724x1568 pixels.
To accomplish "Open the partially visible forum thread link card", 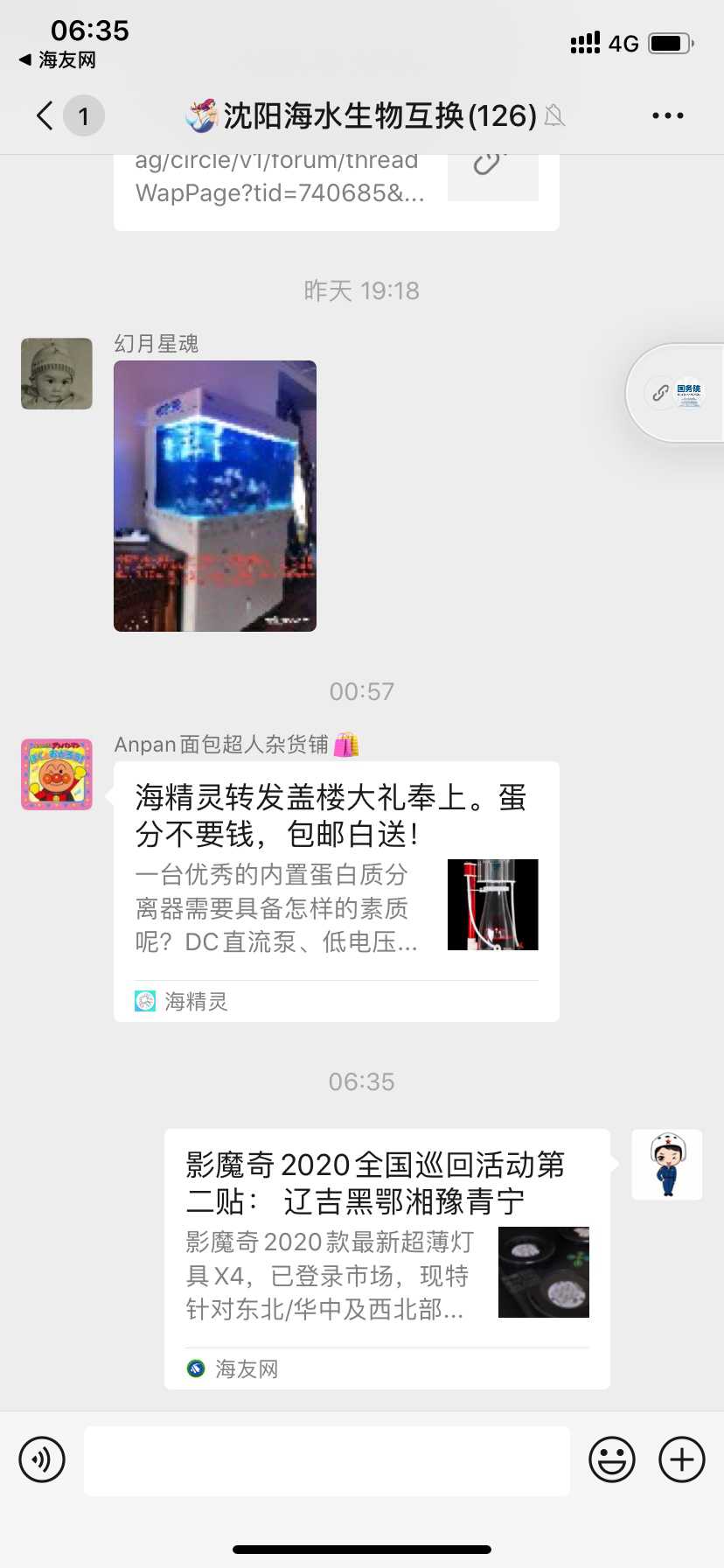I will point(336,190).
